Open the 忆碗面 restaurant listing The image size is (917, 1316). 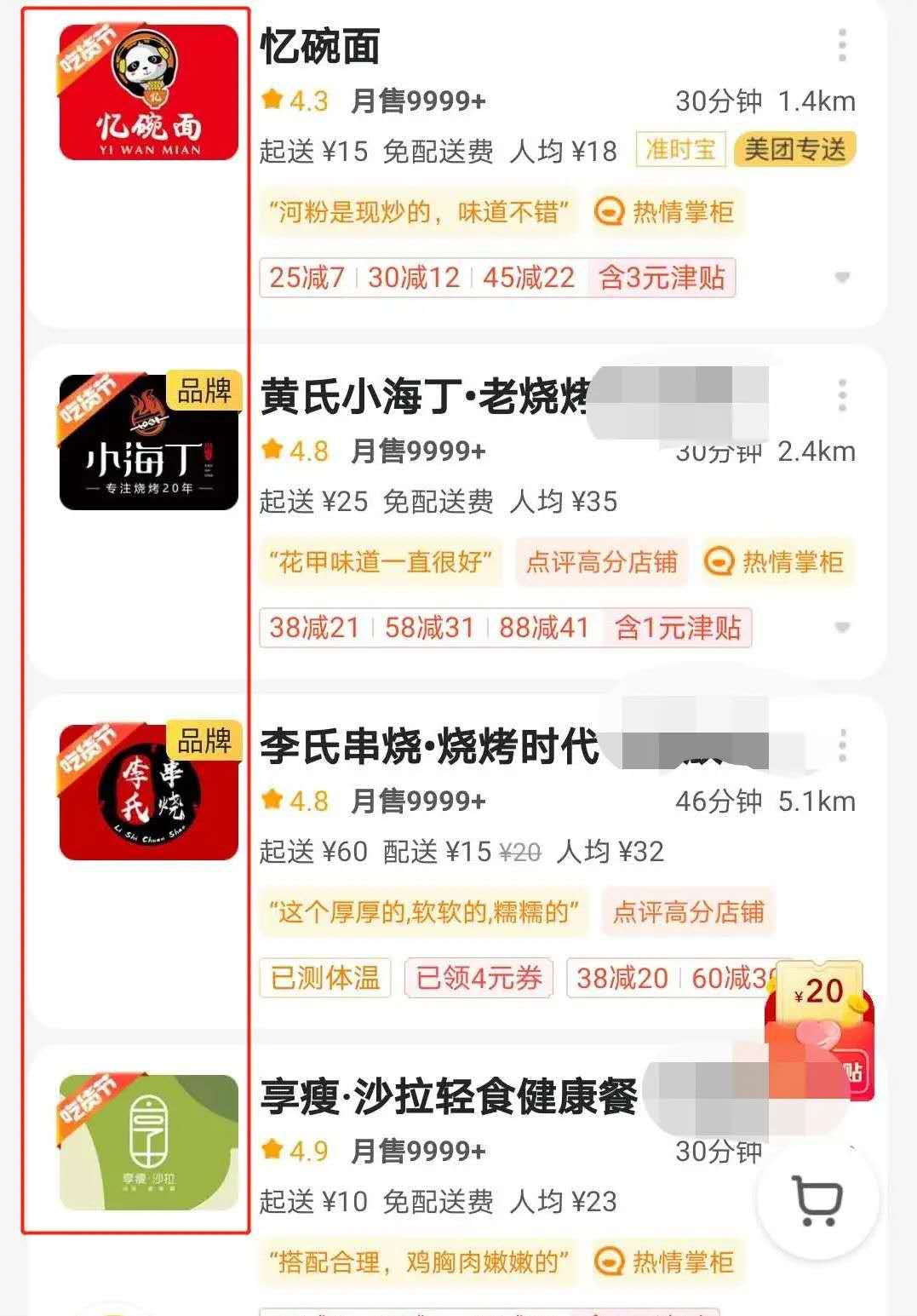pyautogui.click(x=320, y=48)
